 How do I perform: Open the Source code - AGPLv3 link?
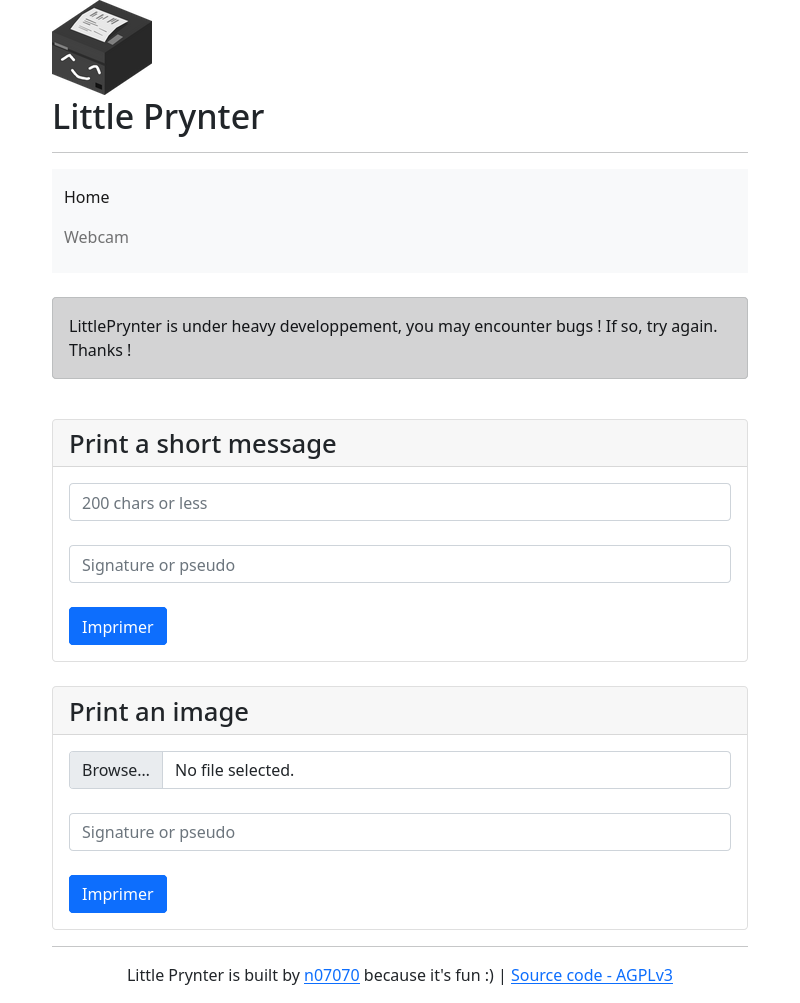point(591,975)
